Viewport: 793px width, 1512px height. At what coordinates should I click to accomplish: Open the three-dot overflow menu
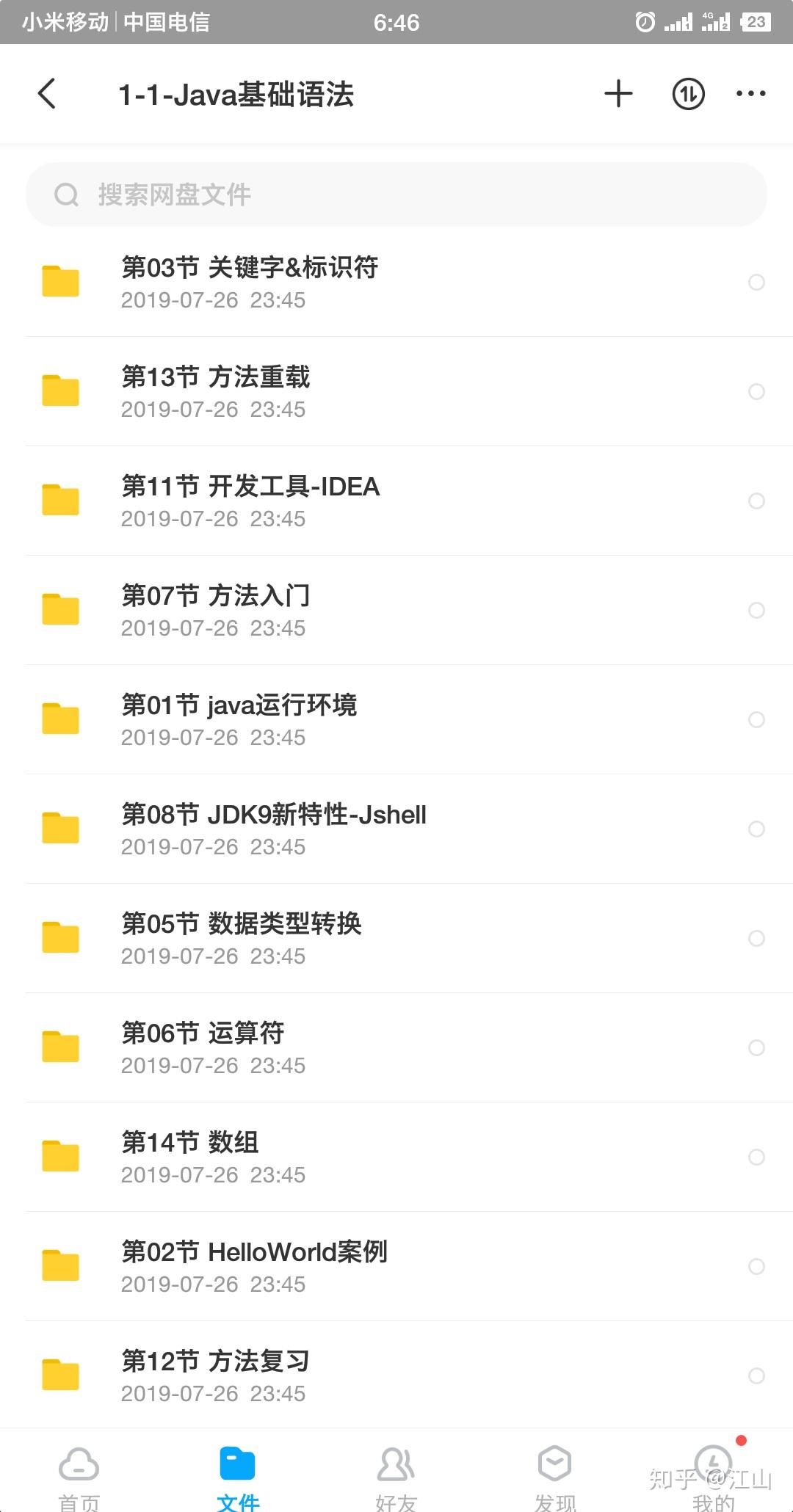point(750,94)
